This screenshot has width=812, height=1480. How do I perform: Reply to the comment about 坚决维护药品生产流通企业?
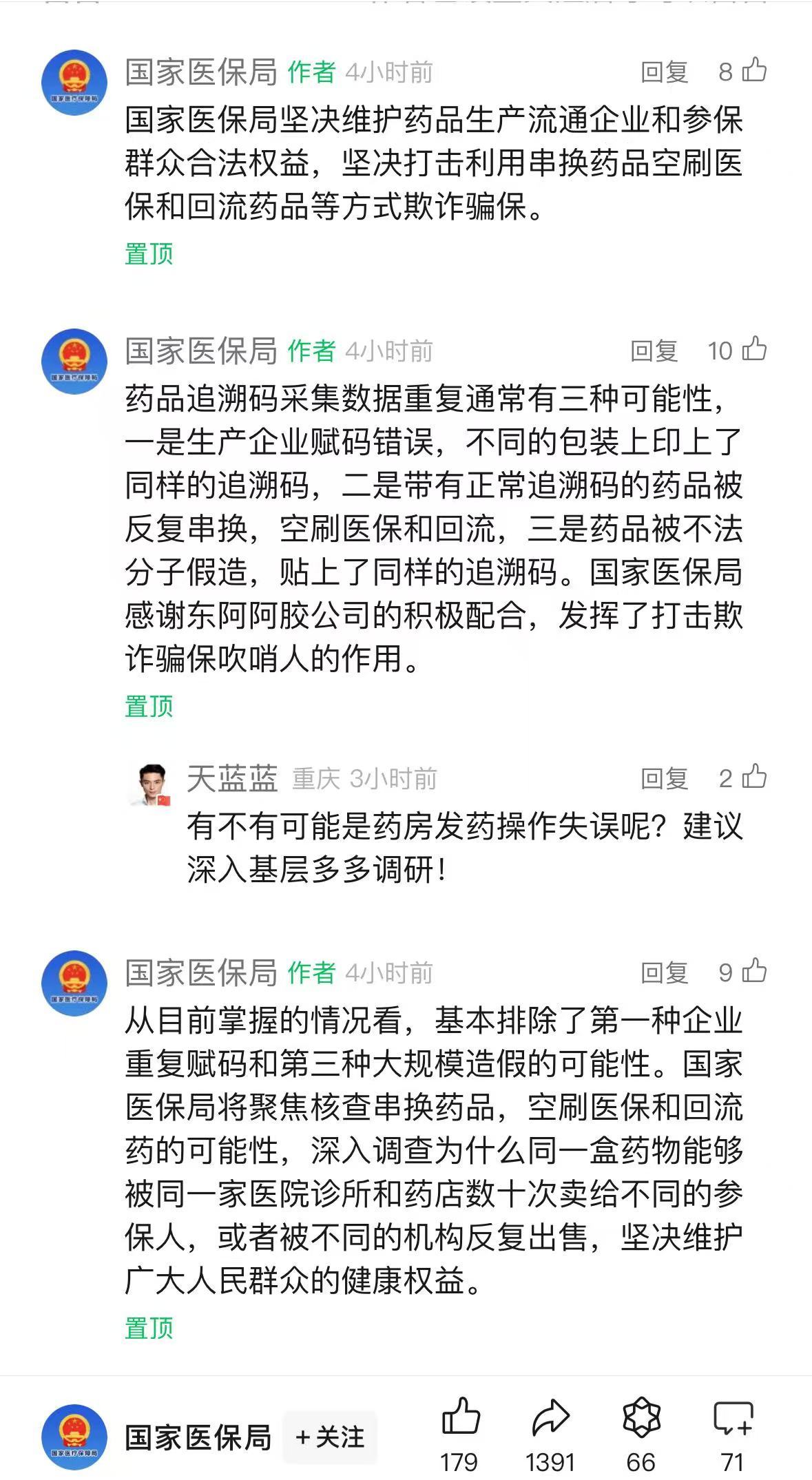664,72
